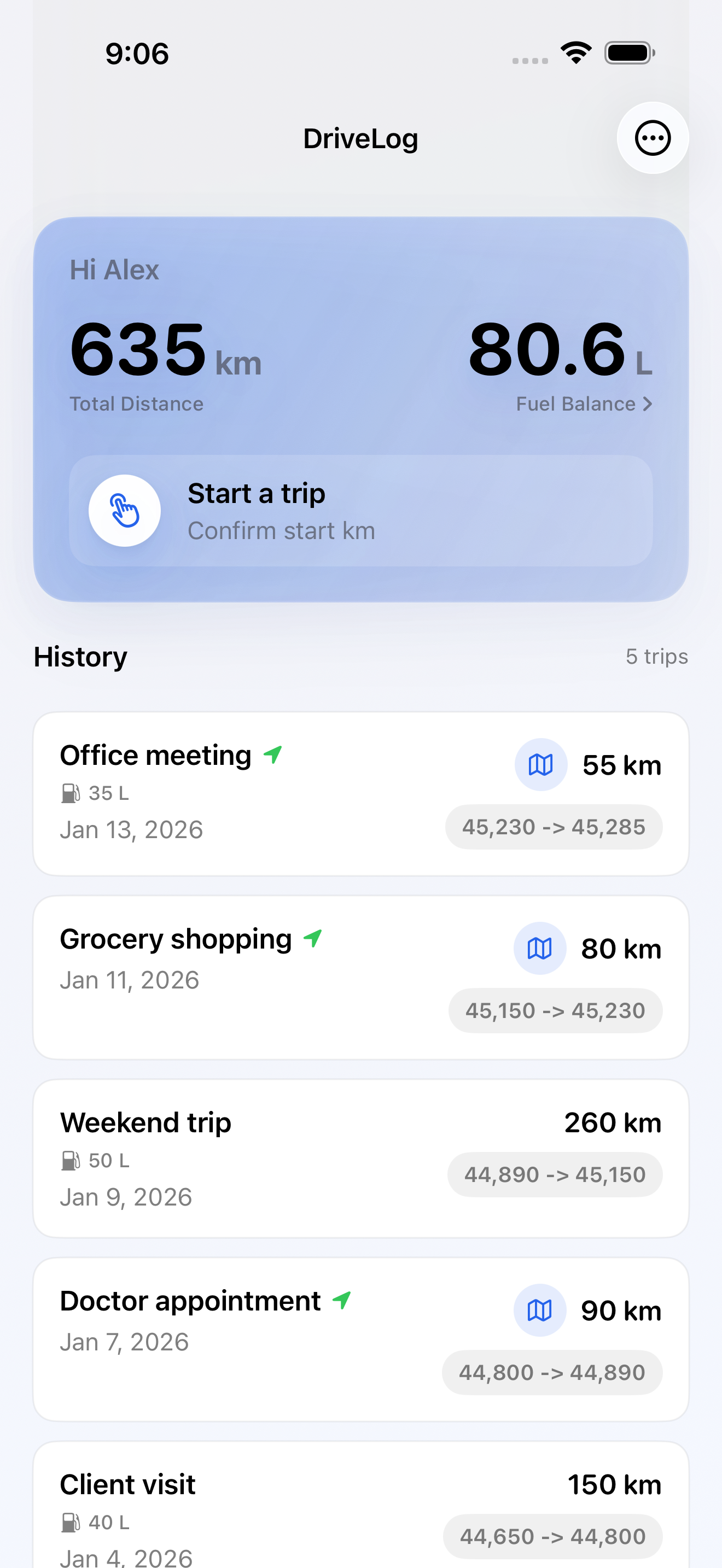Click the fuel pump icon on Weekend trip
This screenshot has width=722, height=1568.
click(x=70, y=1160)
